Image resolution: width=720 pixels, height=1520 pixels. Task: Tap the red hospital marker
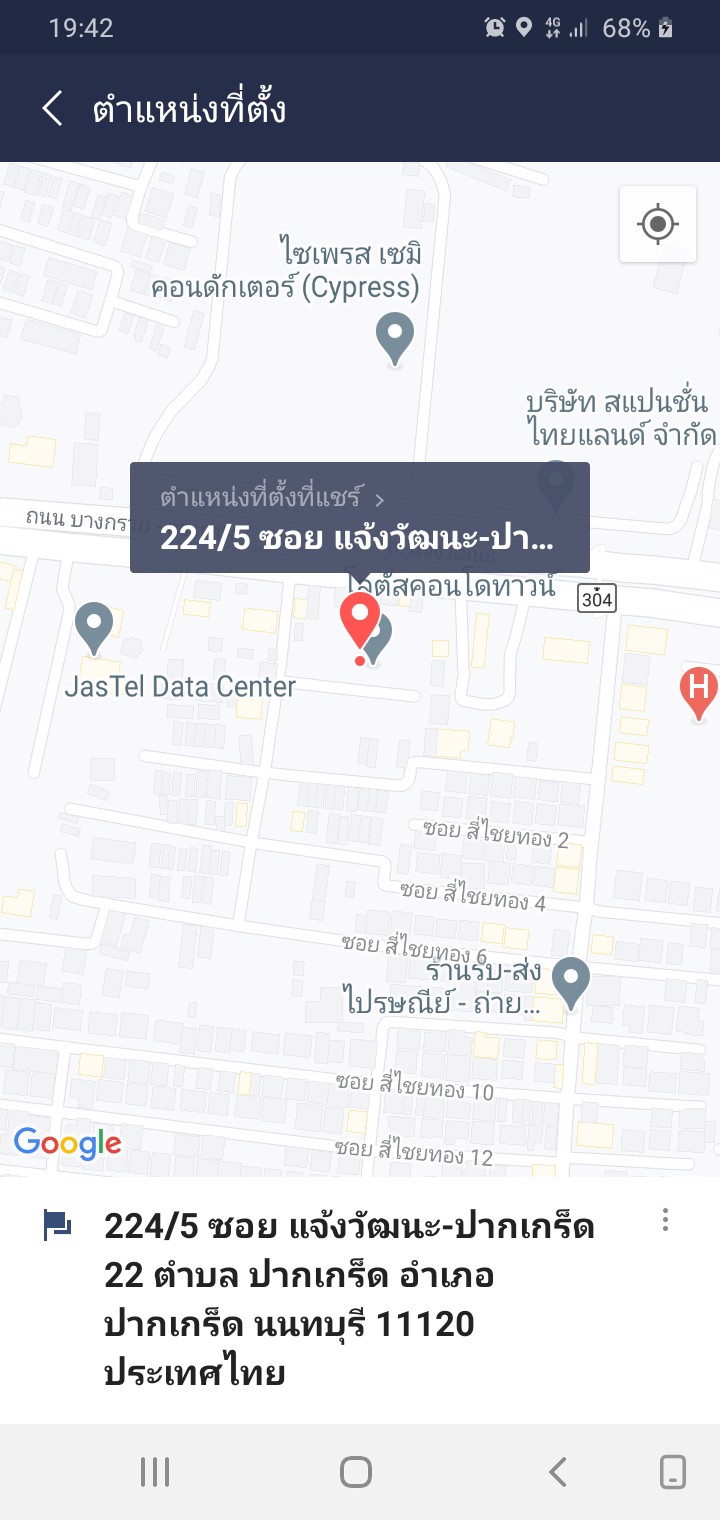point(698,691)
